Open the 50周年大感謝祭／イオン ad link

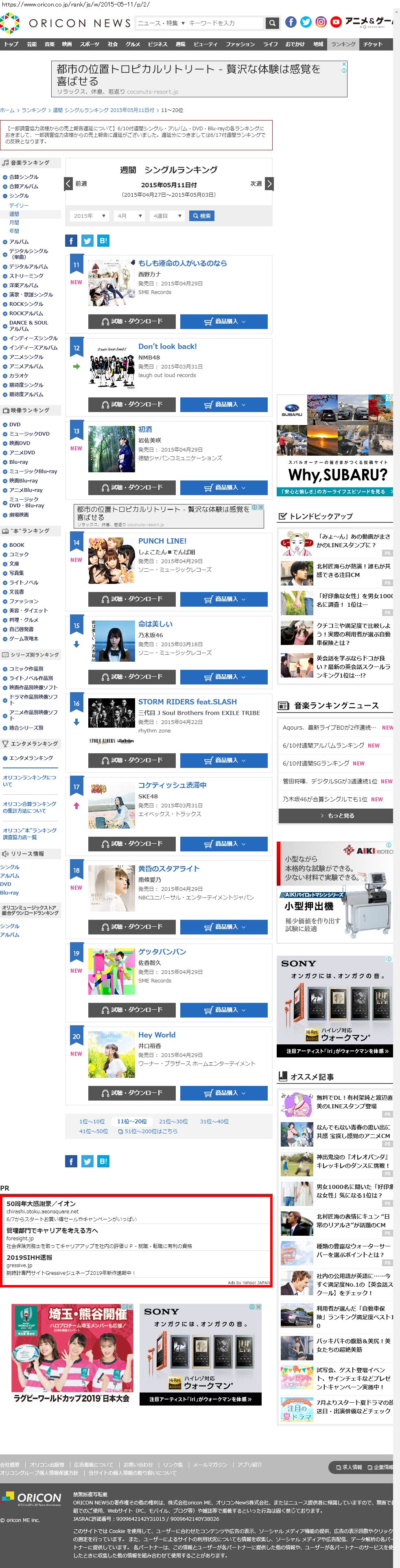pyautogui.click(x=41, y=1204)
